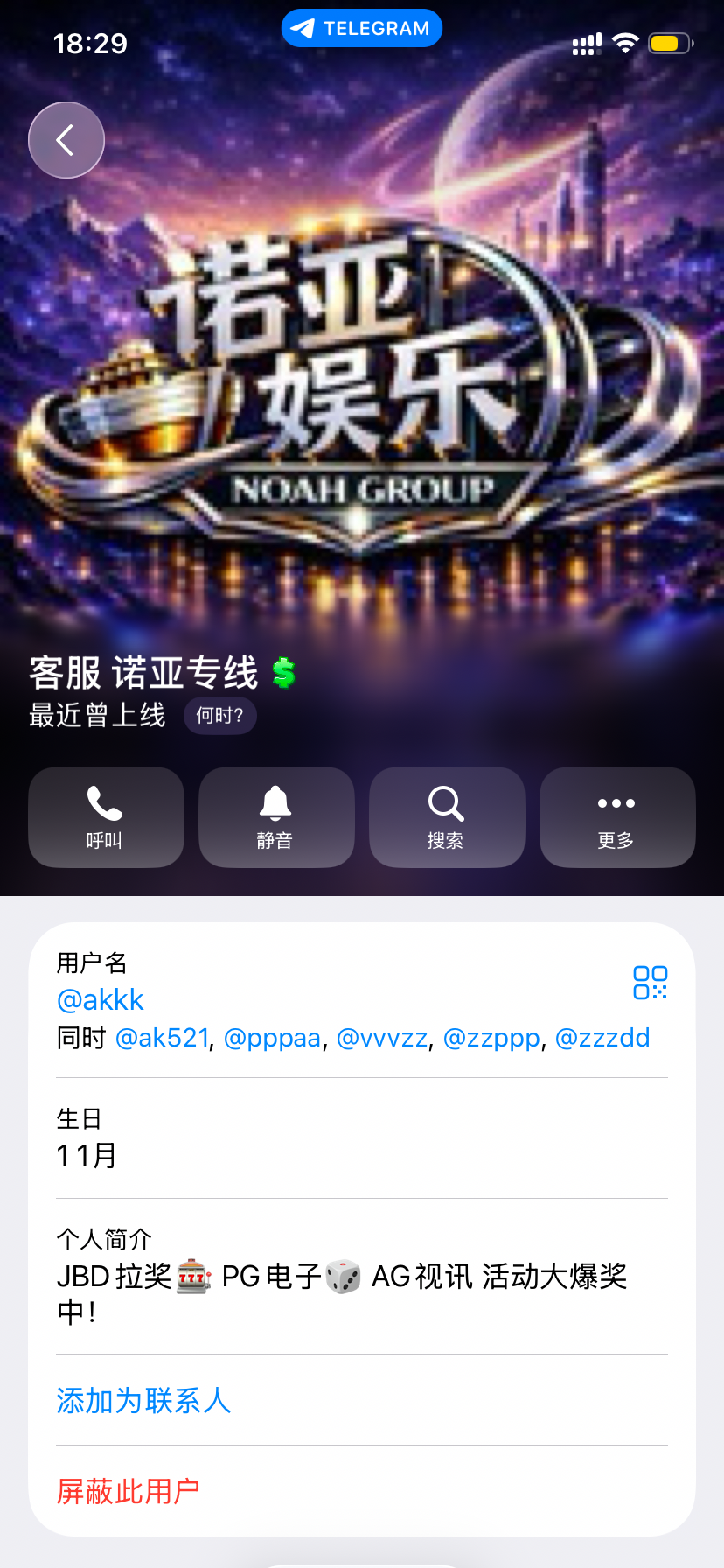Viewport: 724px width, 1568px height.
Task: Choose 屏蔽此用户 to block user
Action: pyautogui.click(x=129, y=1491)
